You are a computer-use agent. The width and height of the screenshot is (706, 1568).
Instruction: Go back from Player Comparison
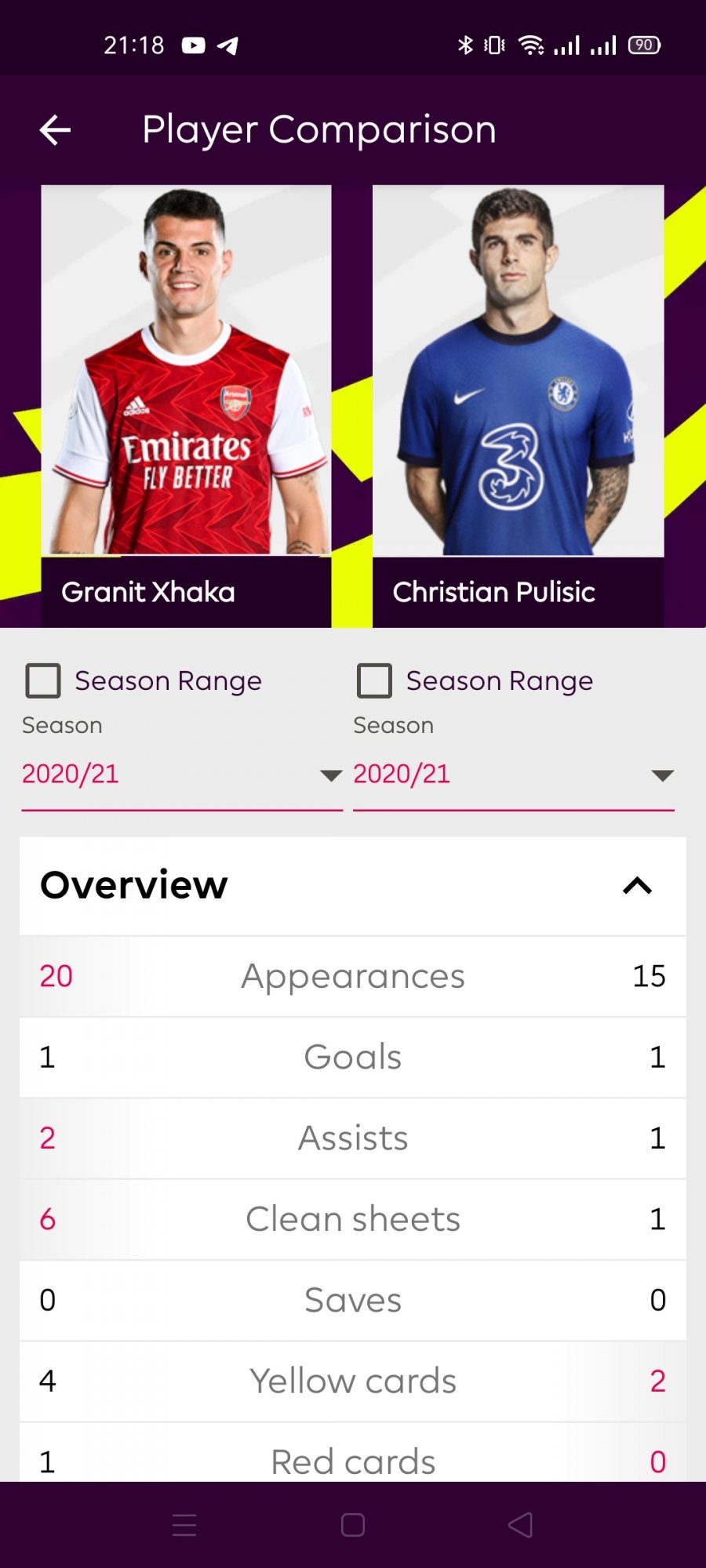tap(55, 130)
